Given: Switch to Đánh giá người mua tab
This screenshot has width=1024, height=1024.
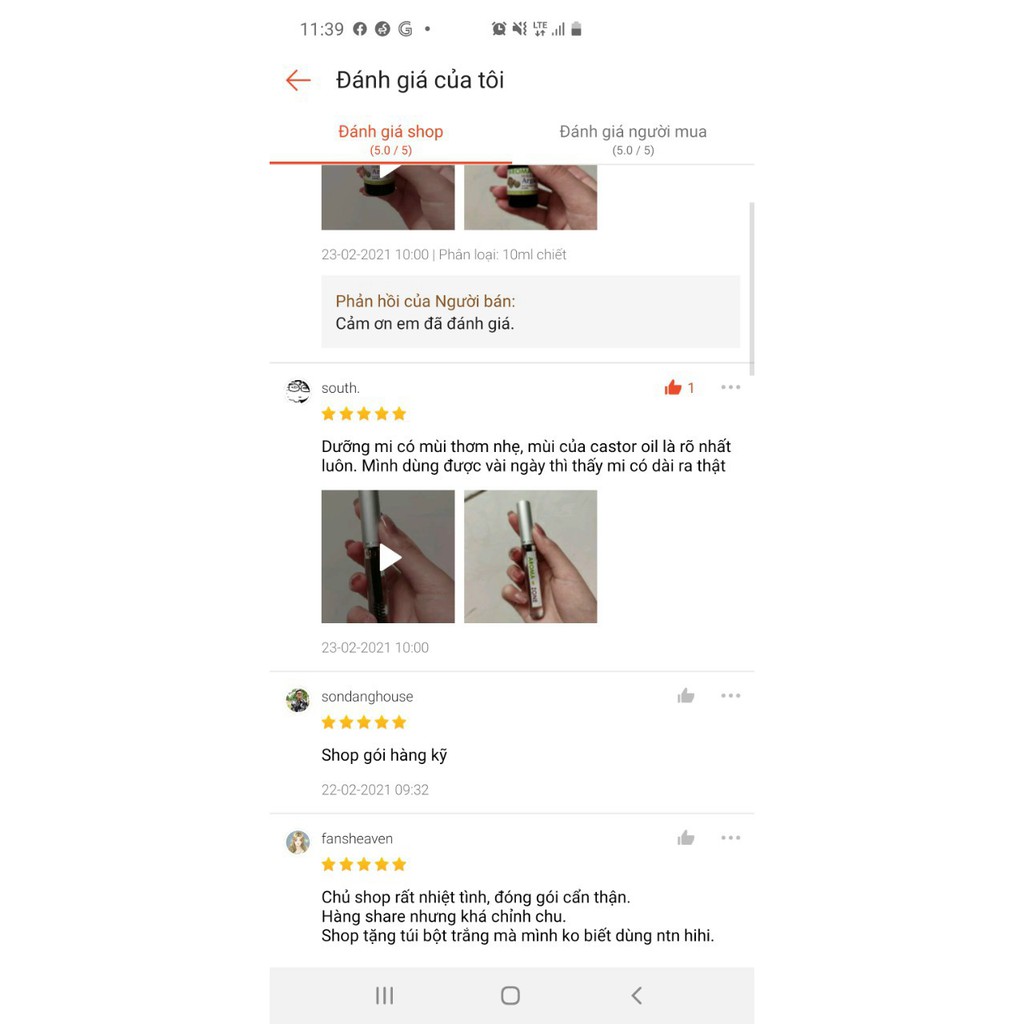Looking at the screenshot, I should [x=633, y=139].
